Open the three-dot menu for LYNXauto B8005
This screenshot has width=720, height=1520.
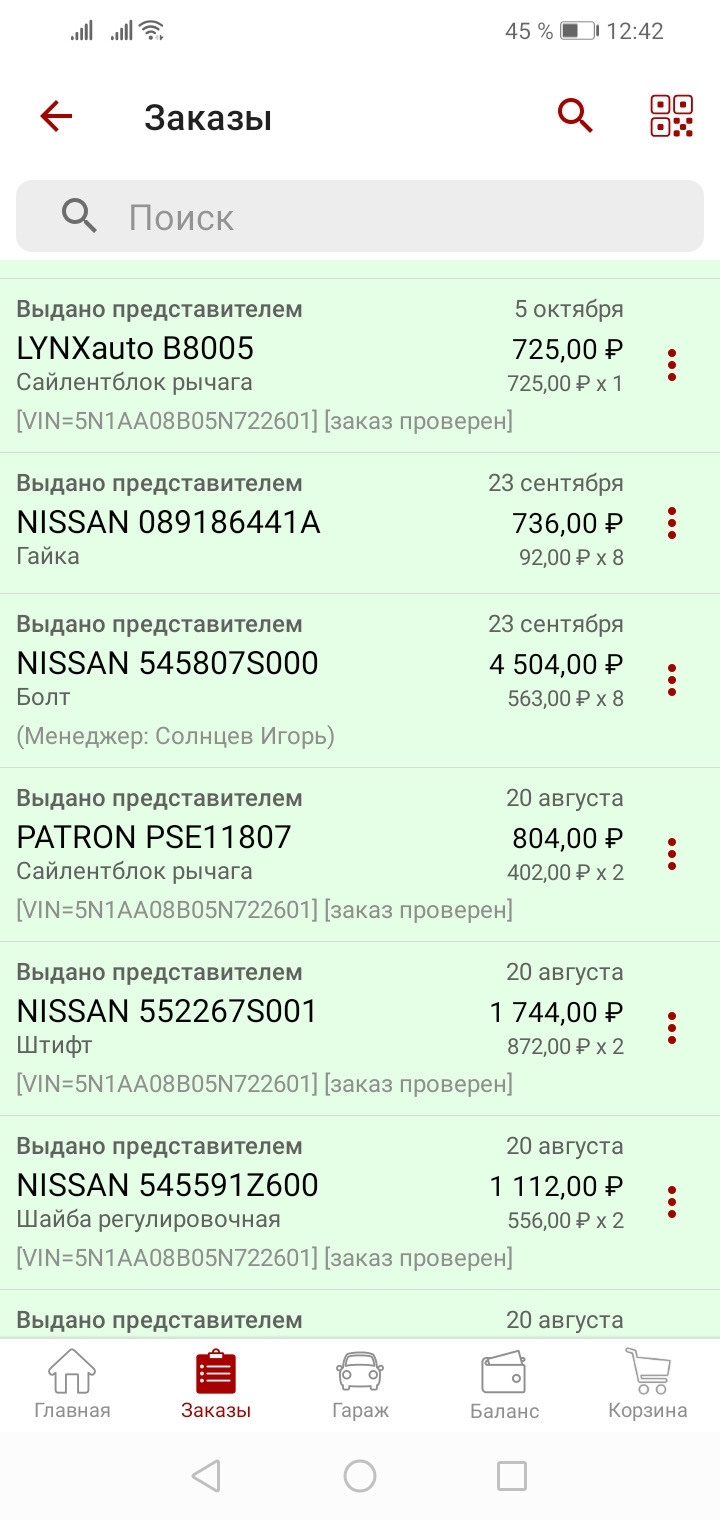point(671,365)
